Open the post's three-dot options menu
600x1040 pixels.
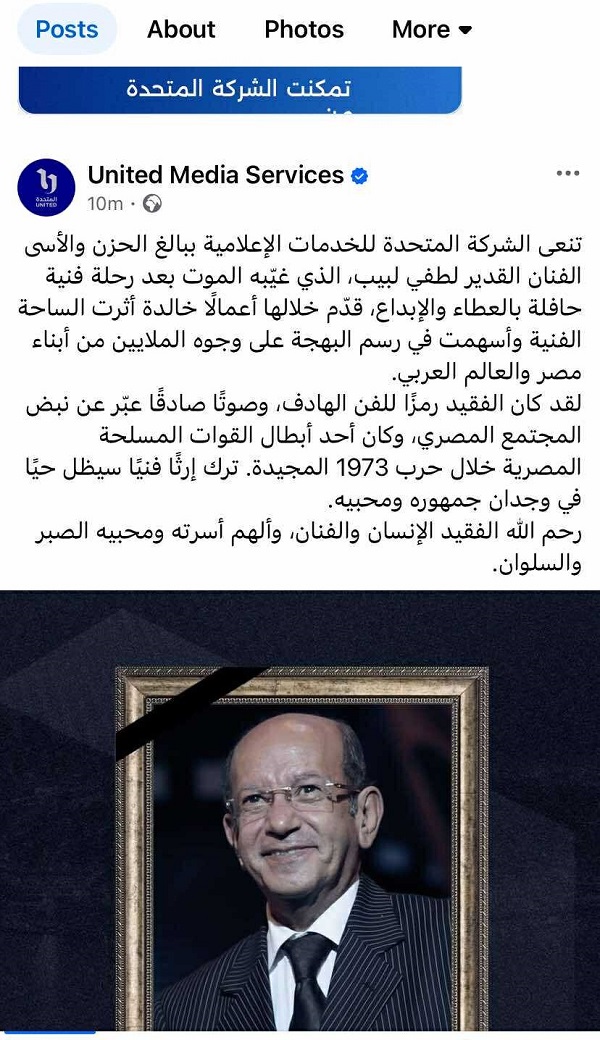point(567,174)
